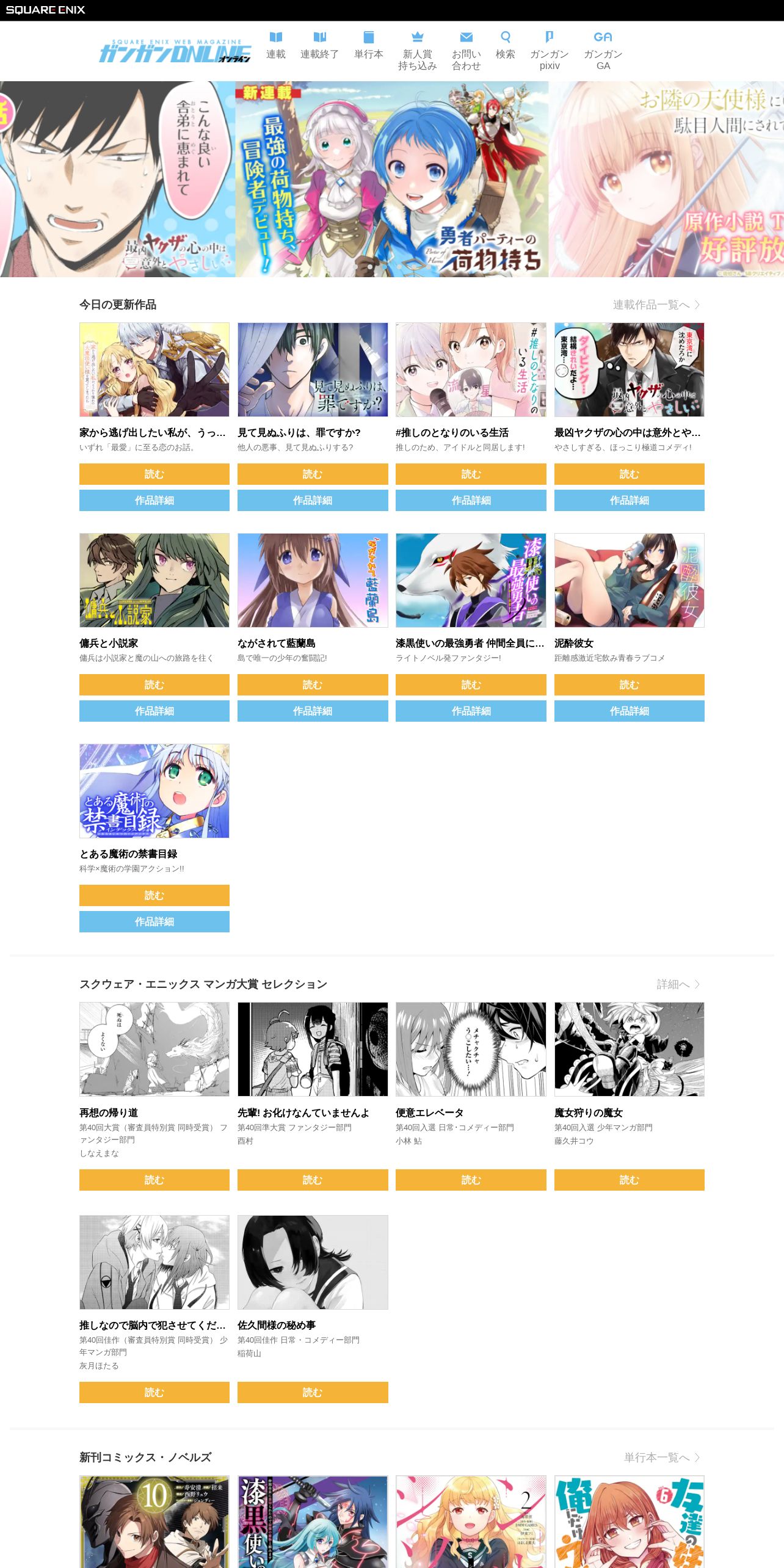Screen dimensions: 784x1568
Task: Open the 検索 search page
Action: (505, 46)
